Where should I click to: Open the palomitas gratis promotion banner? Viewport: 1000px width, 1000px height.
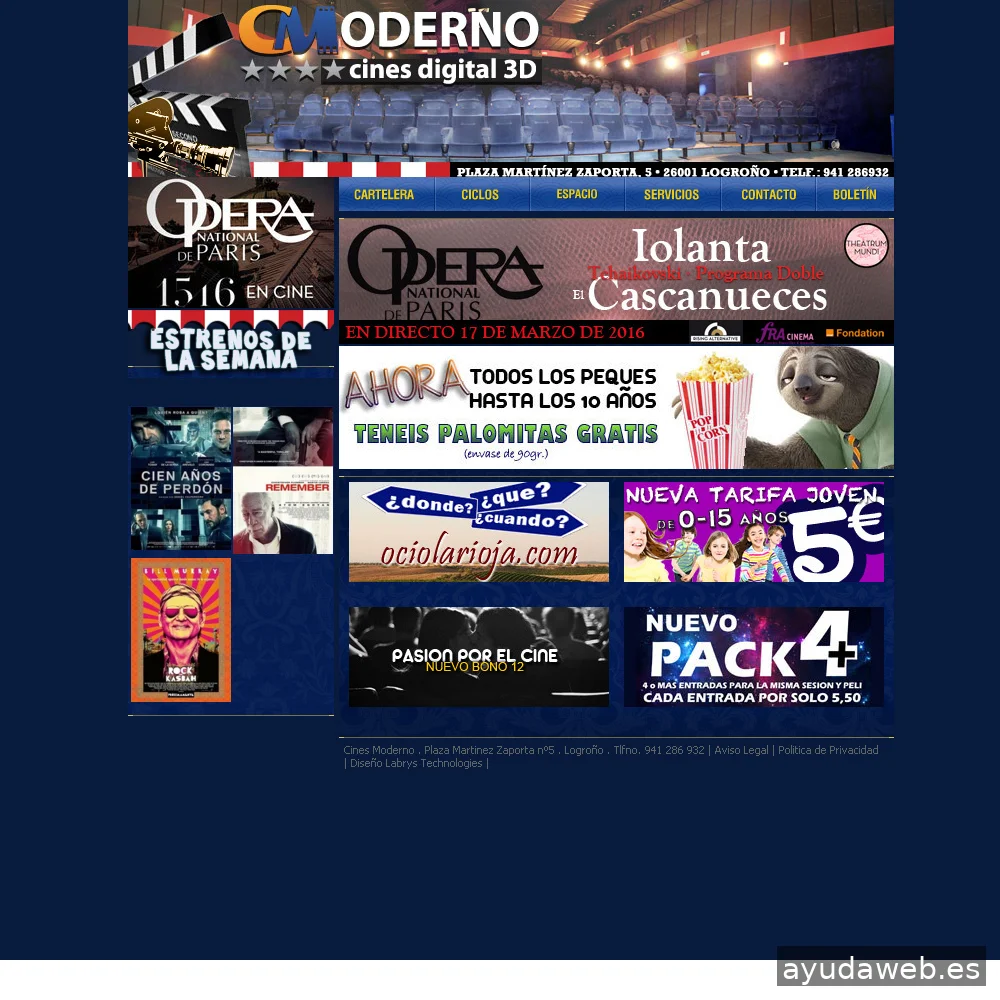(x=616, y=408)
